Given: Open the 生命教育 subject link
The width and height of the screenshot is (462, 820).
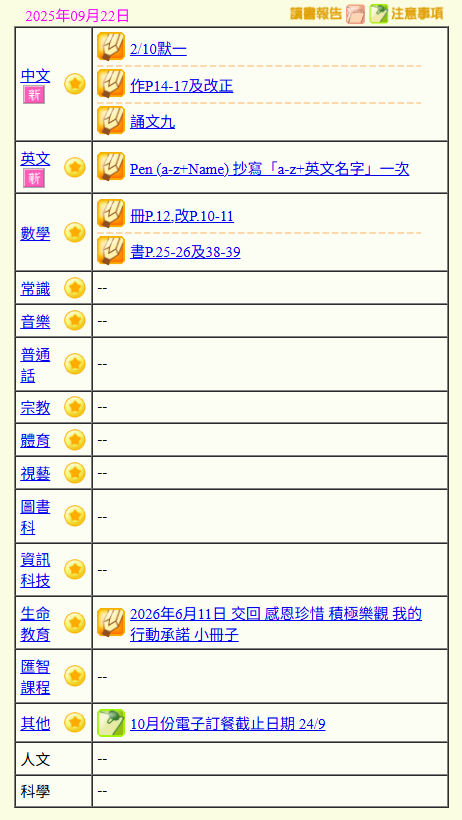Looking at the screenshot, I should [x=36, y=624].
